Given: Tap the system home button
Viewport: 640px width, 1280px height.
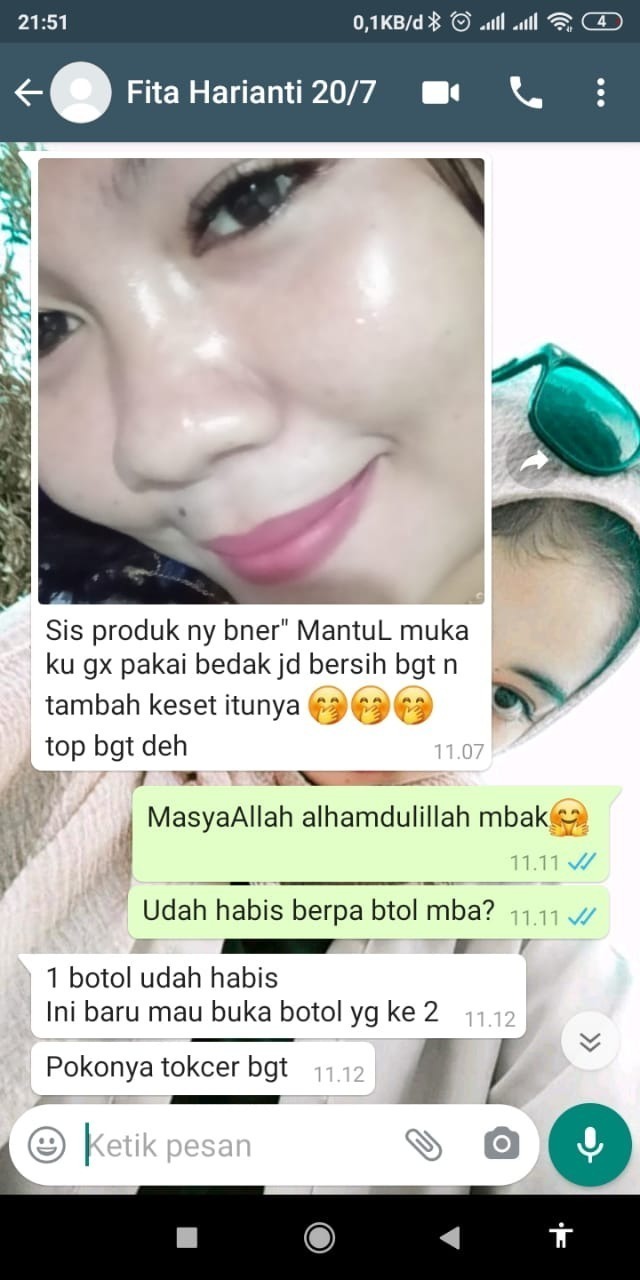Looking at the screenshot, I should 320,1238.
